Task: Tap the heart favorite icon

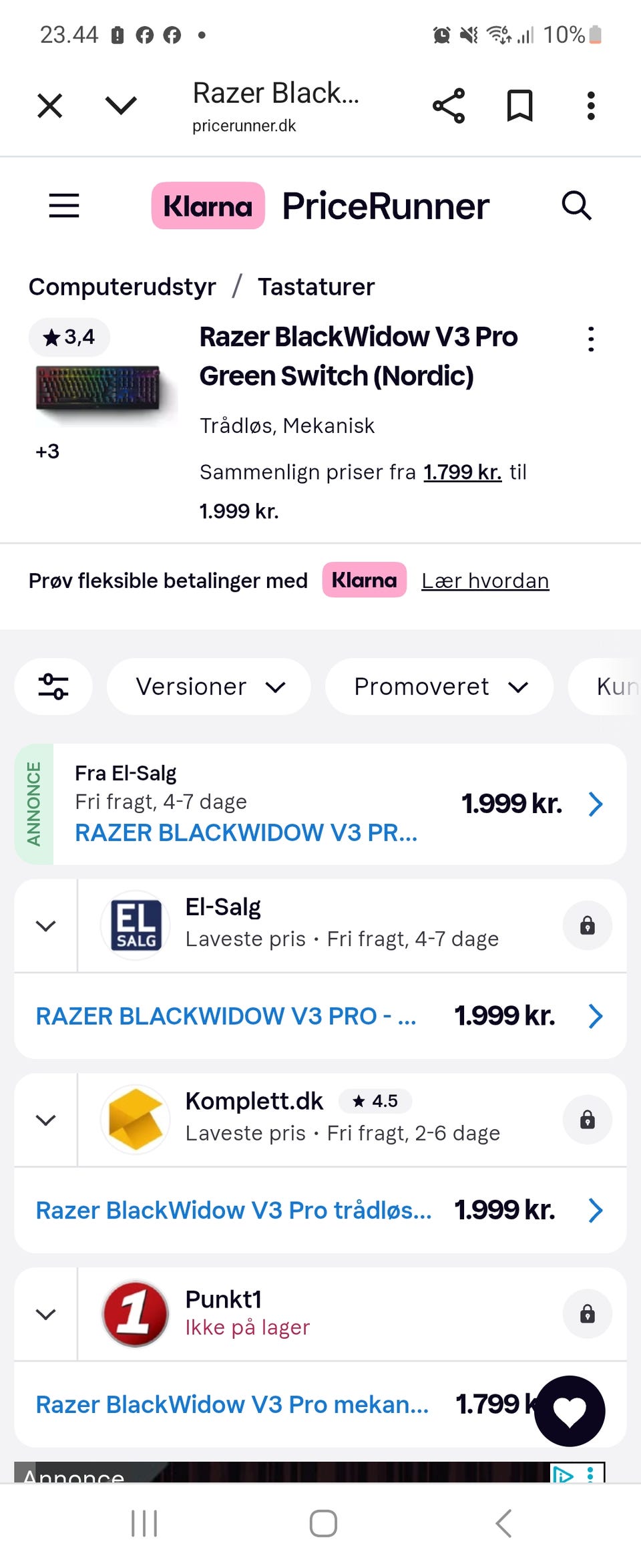Action: [x=570, y=1412]
